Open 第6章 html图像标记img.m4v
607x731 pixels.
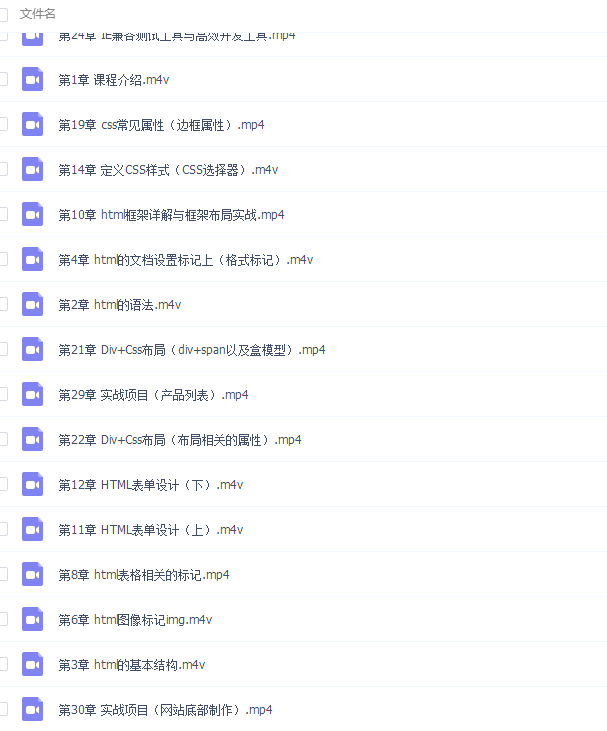coord(135,620)
